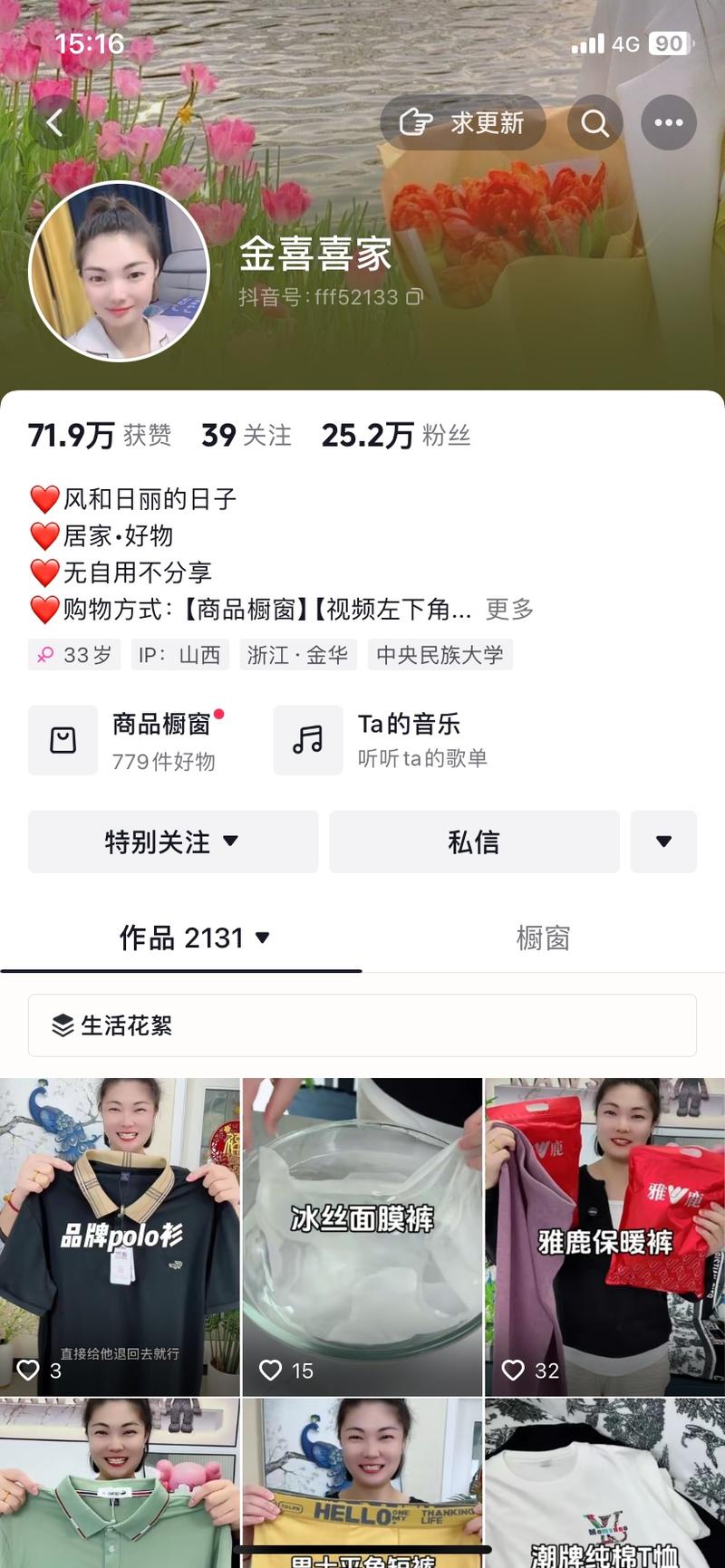The width and height of the screenshot is (725, 1568).
Task: Expand the 更多 bio text
Action: (x=510, y=610)
